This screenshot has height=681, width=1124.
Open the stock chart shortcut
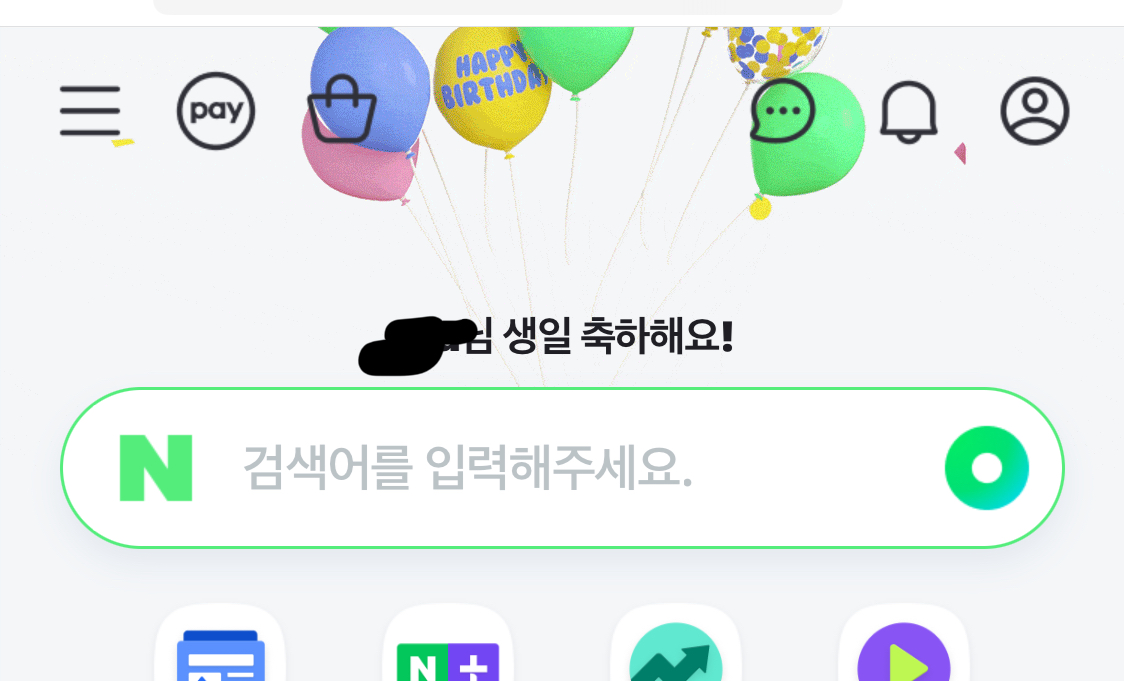(x=676, y=652)
